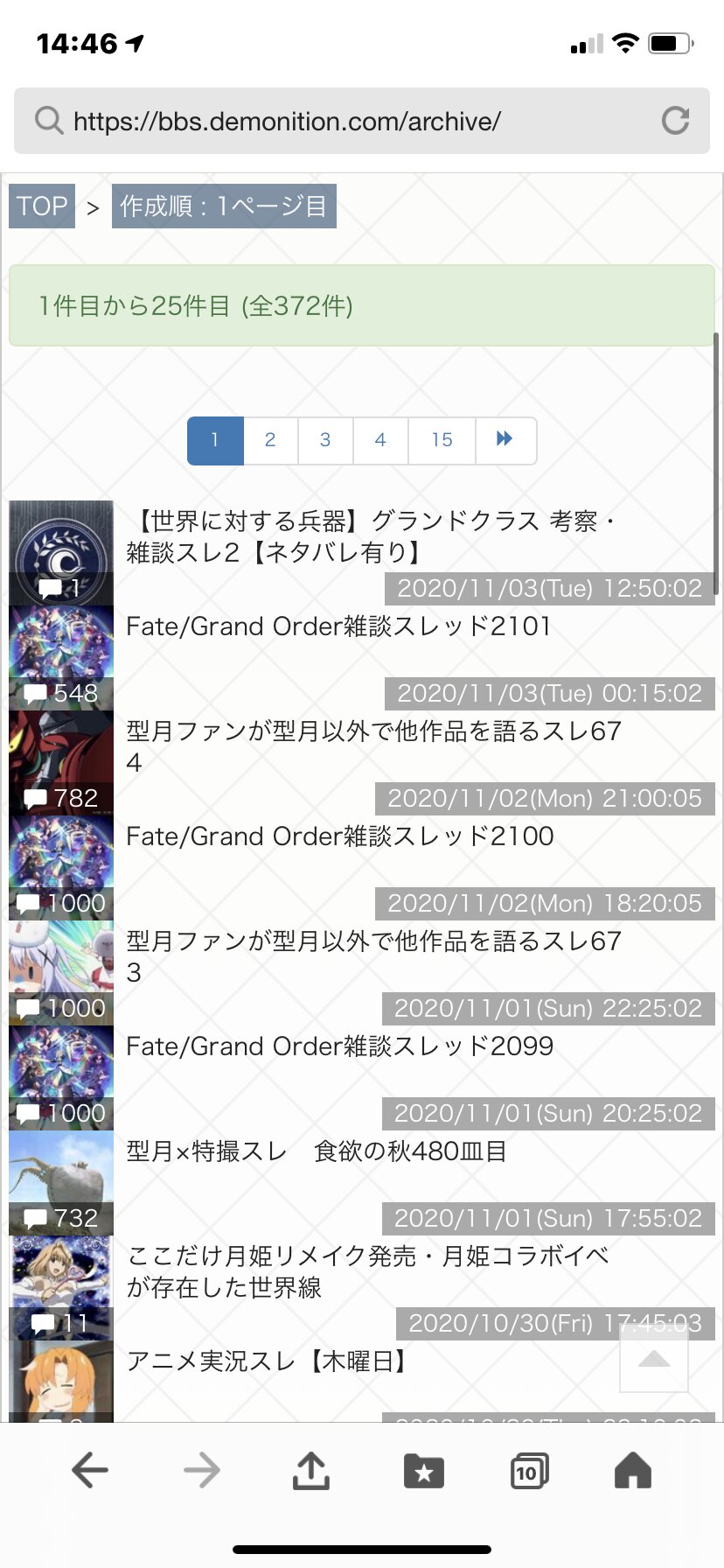Open page 3 of the archive
The width and height of the screenshot is (724, 1568).
(325, 440)
